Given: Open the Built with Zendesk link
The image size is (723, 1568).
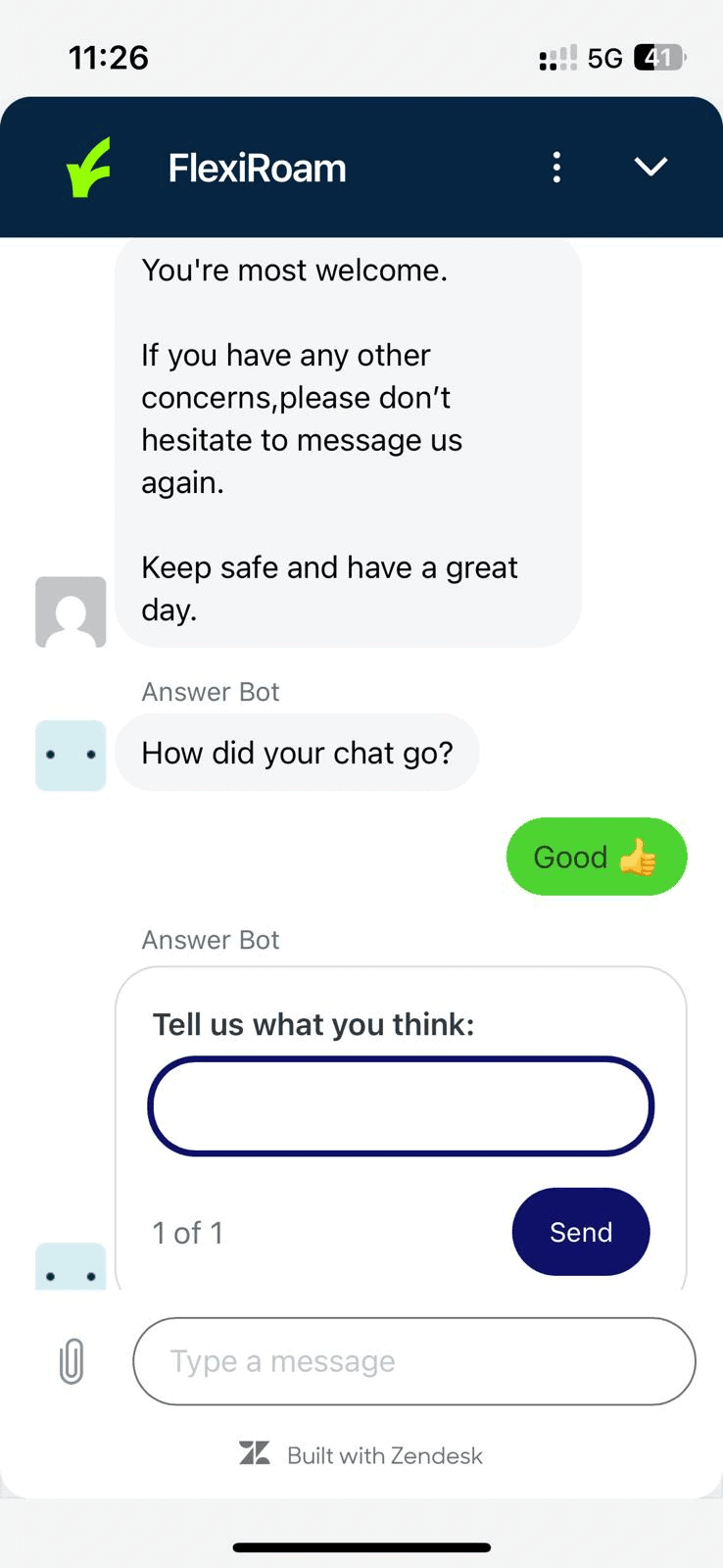Looking at the screenshot, I should pos(361,1455).
